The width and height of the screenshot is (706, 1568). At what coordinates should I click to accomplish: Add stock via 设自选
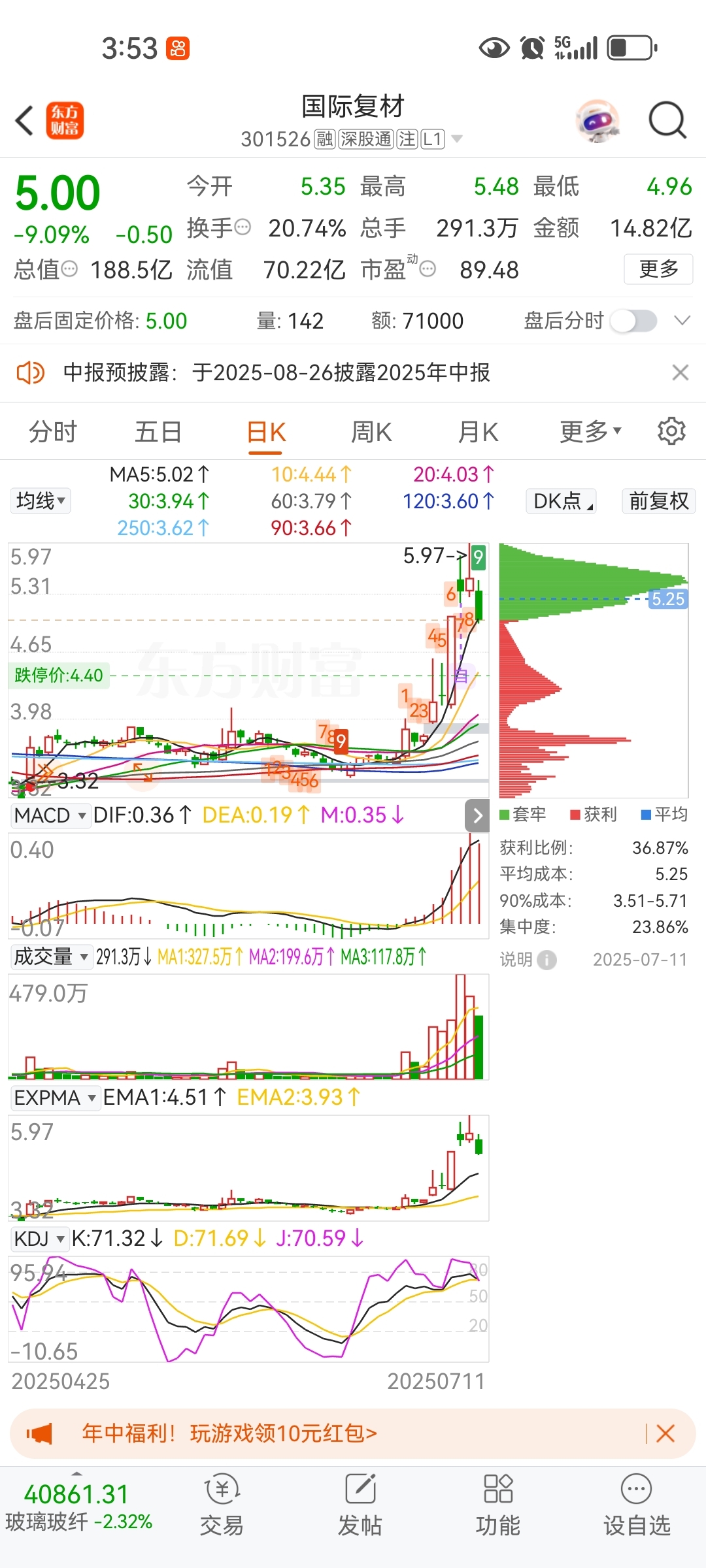(x=637, y=1504)
